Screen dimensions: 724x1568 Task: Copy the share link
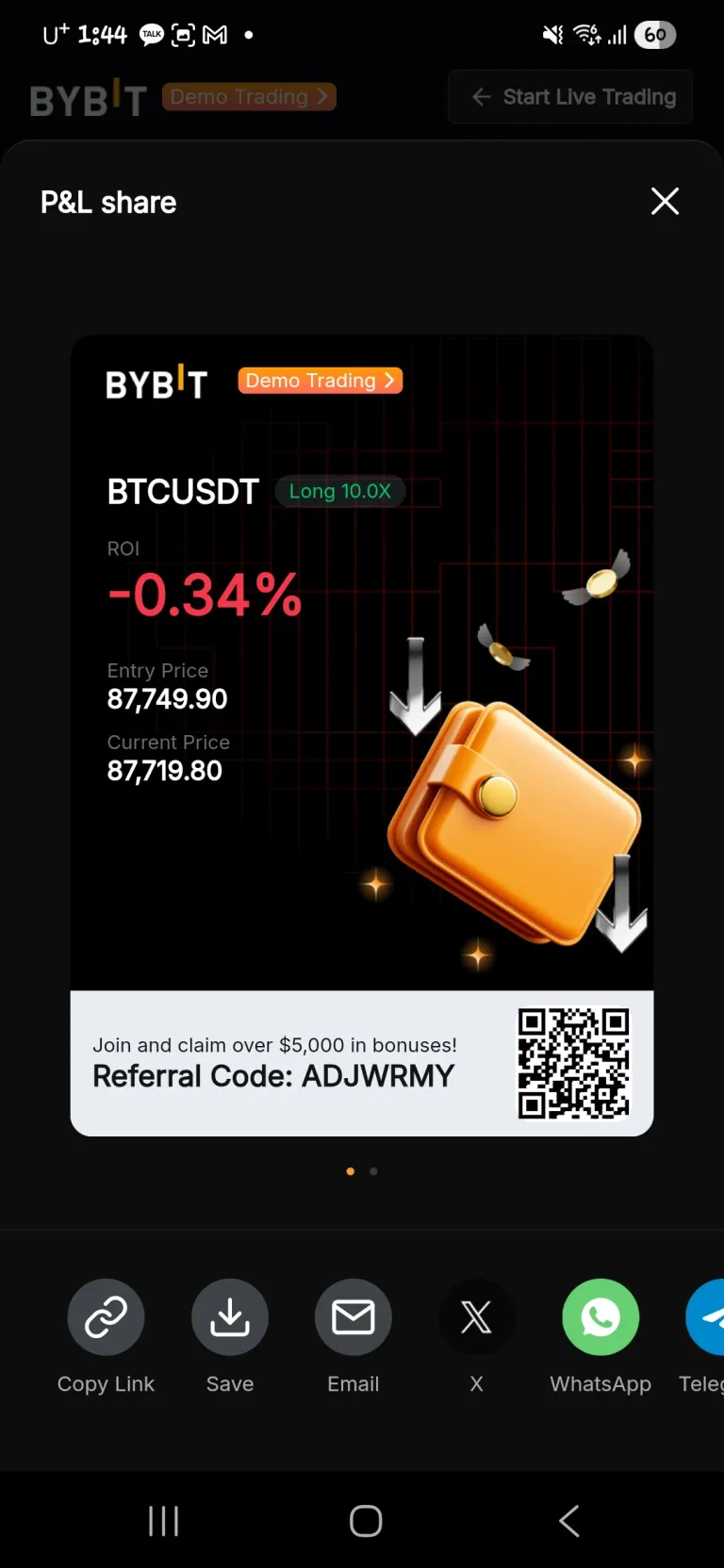coord(106,1316)
